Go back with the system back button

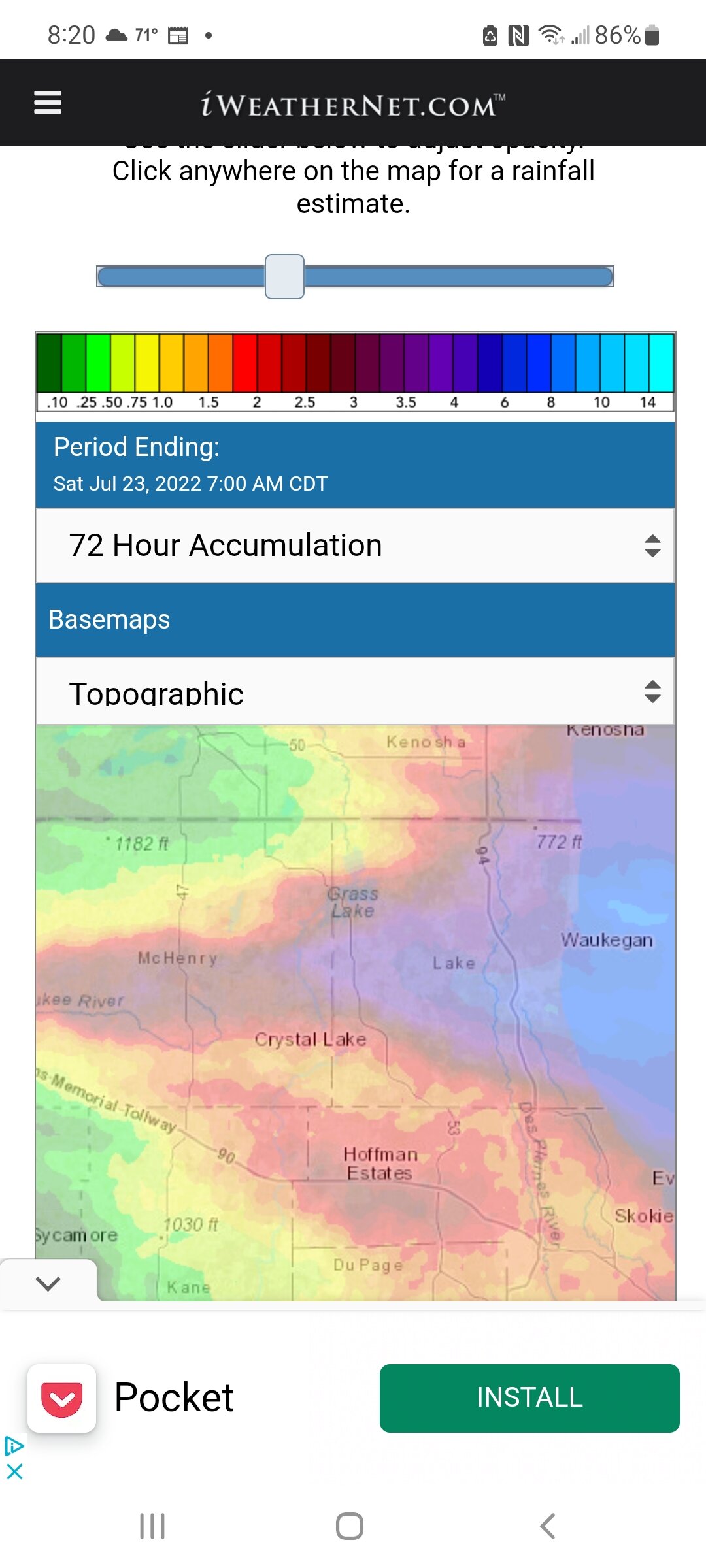[x=547, y=1526]
